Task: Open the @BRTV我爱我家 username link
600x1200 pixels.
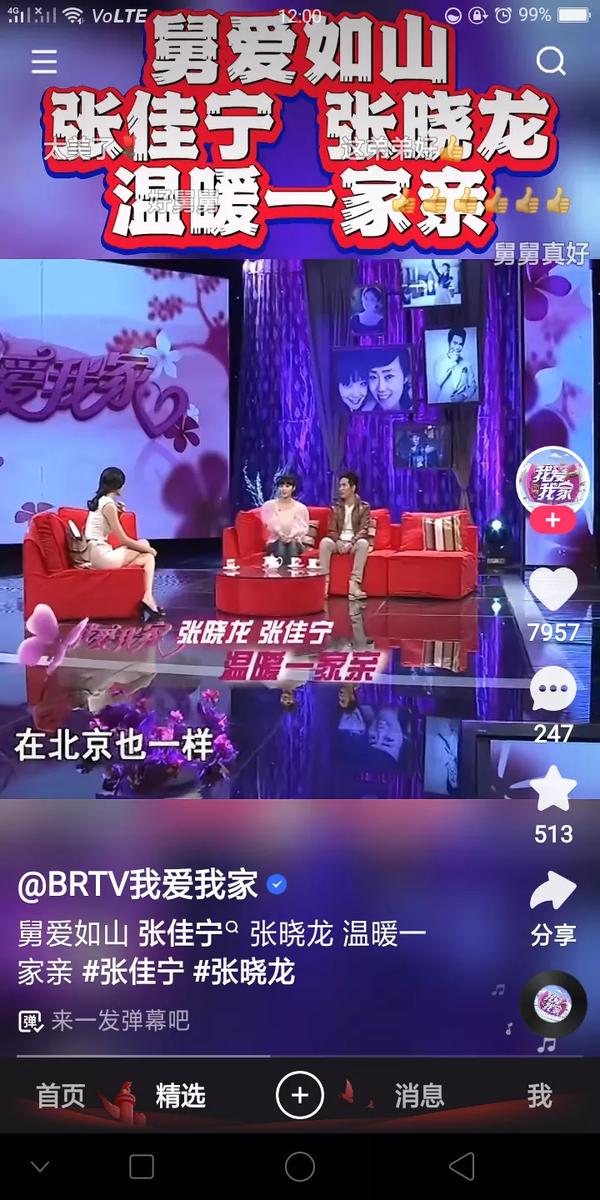Action: [x=138, y=885]
